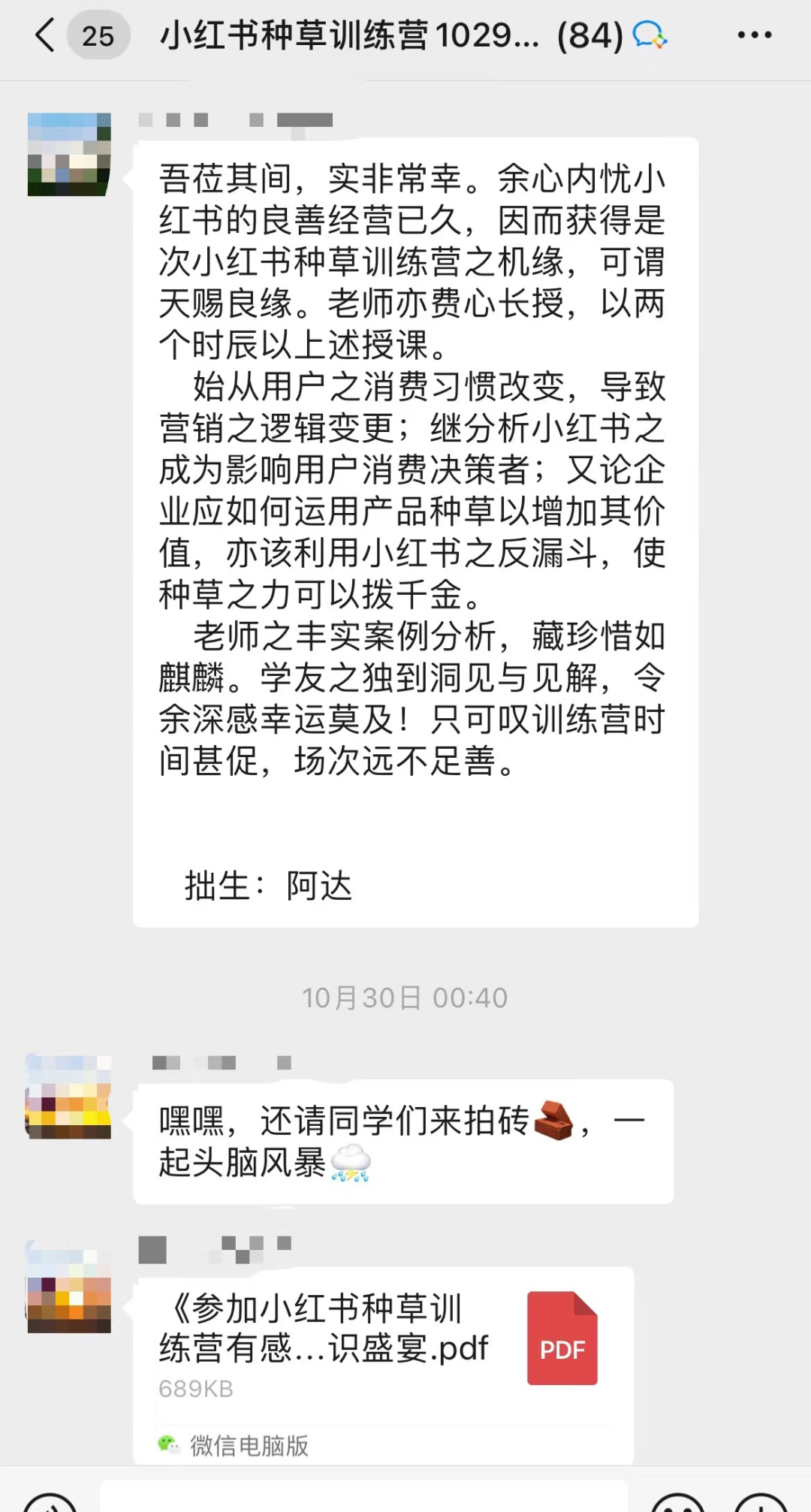The image size is (811, 1512).
Task: Open the group chat overflow menu
Action: 754,35
